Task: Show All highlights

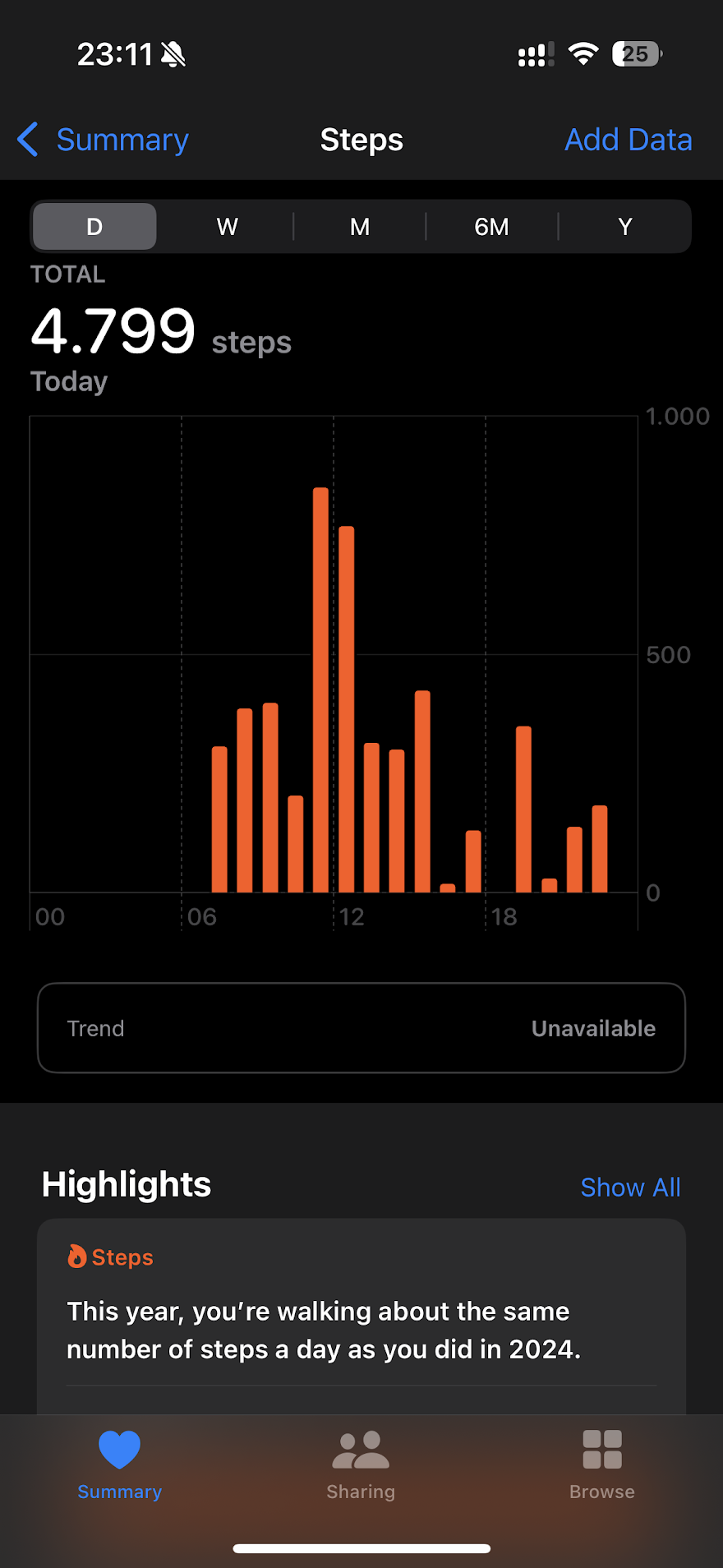Action: 630,1188
